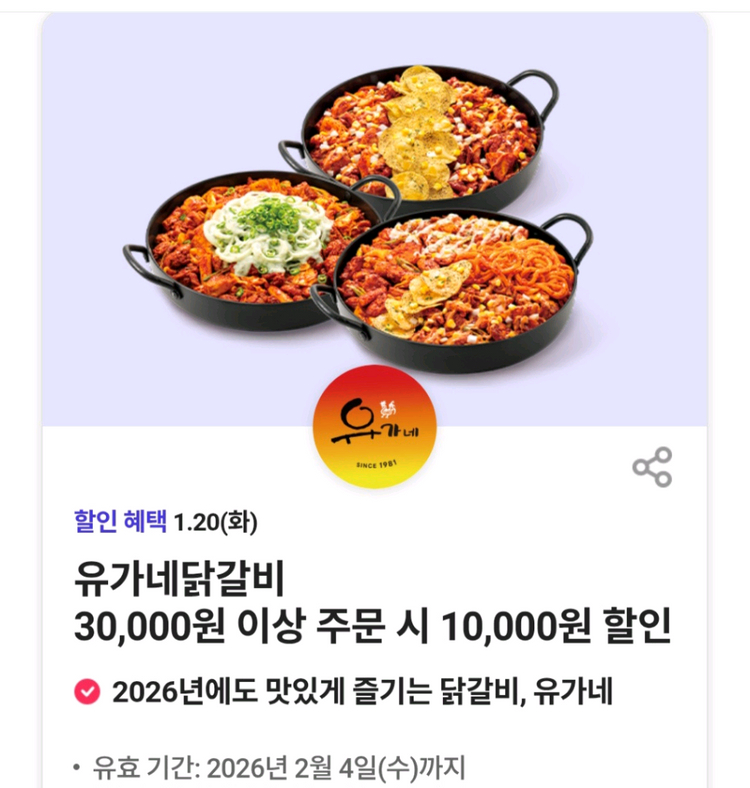Share the 유가네닭갈비 discount offer
The height and width of the screenshot is (788, 750).
point(652,467)
